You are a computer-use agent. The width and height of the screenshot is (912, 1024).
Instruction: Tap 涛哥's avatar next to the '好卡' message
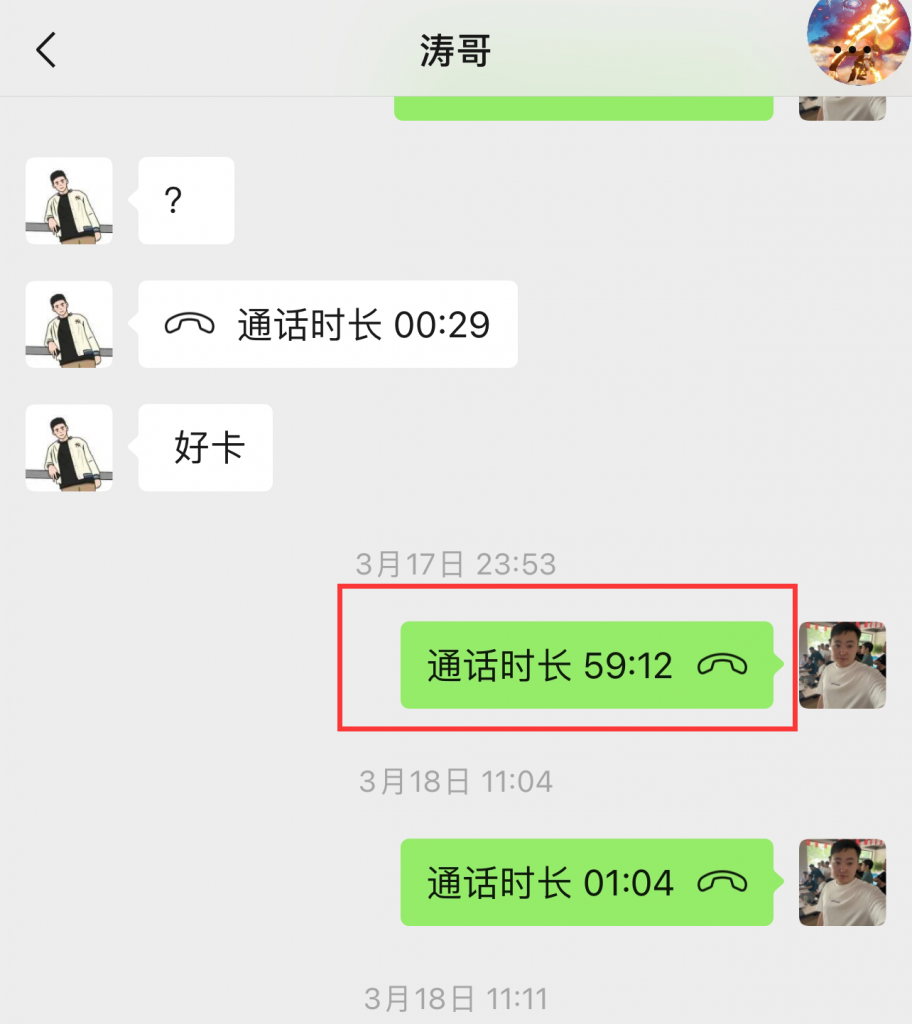coord(68,448)
